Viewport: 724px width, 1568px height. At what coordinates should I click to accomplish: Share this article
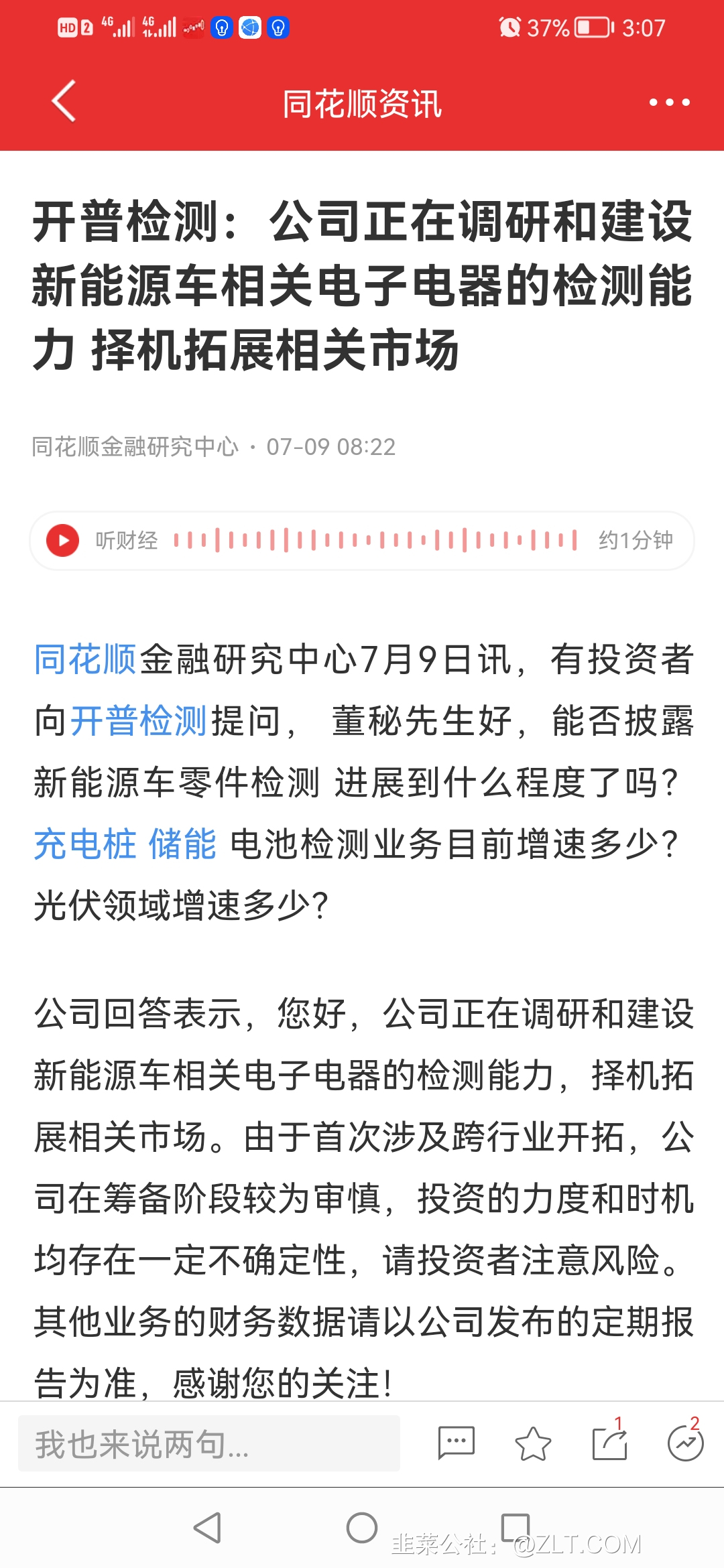click(609, 1443)
